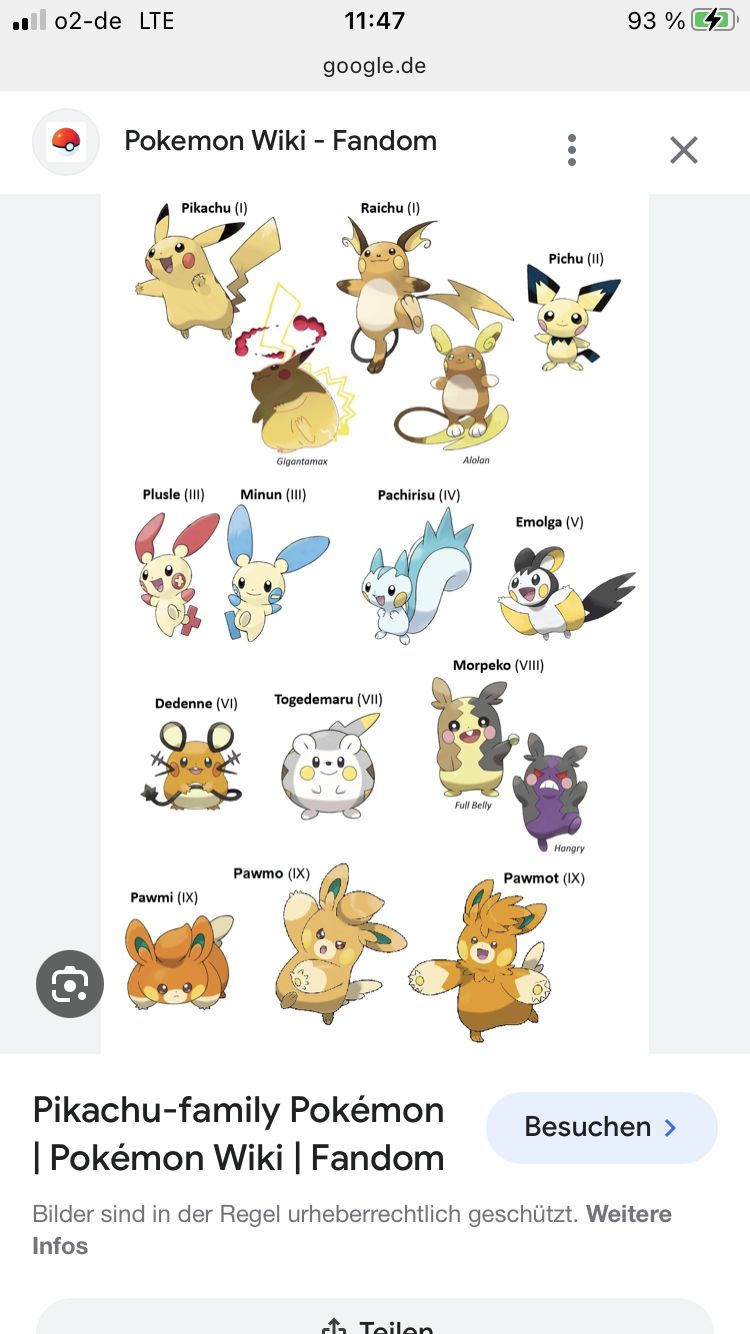Screen dimensions: 750x1334
Task: Search the image with Google Lens
Action: (70, 984)
